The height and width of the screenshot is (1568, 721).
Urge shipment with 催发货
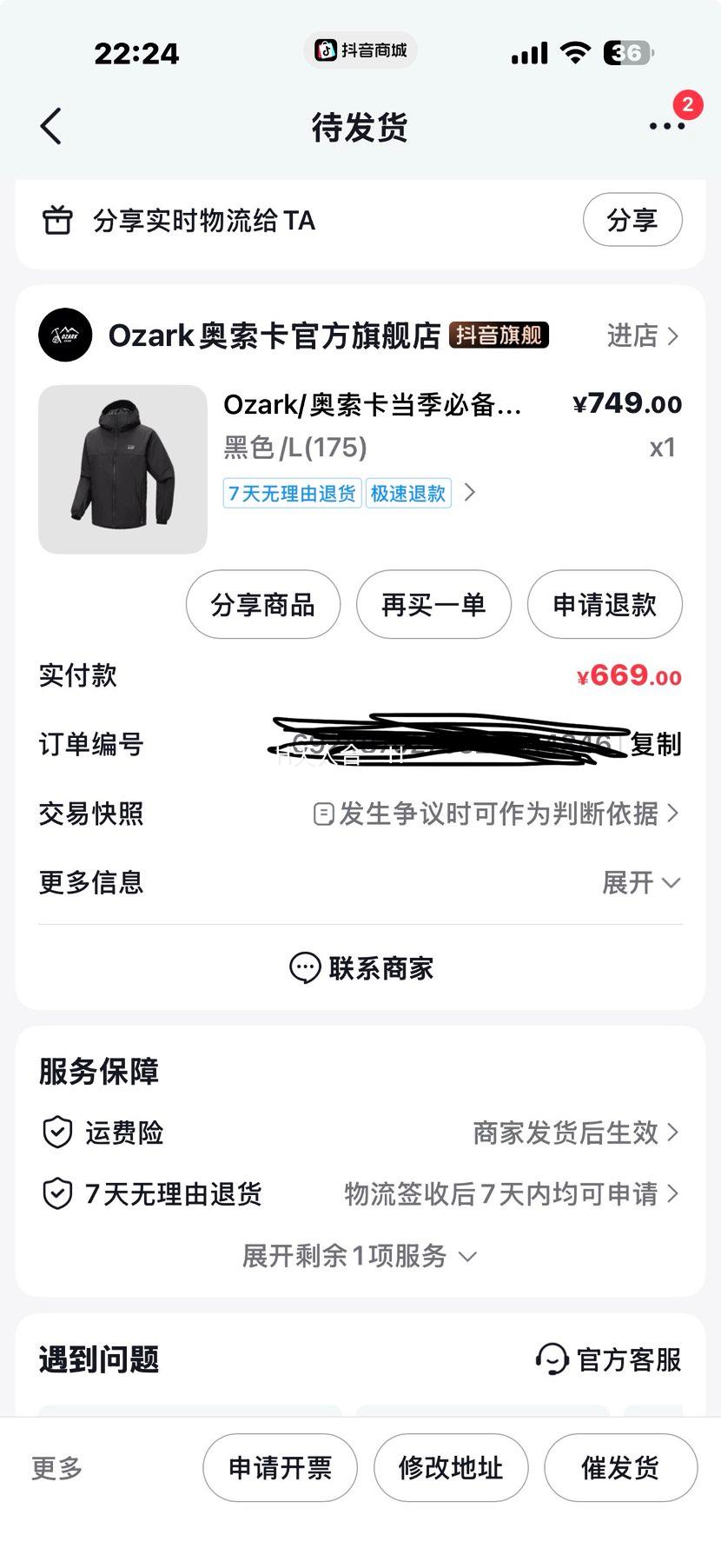[x=620, y=1468]
